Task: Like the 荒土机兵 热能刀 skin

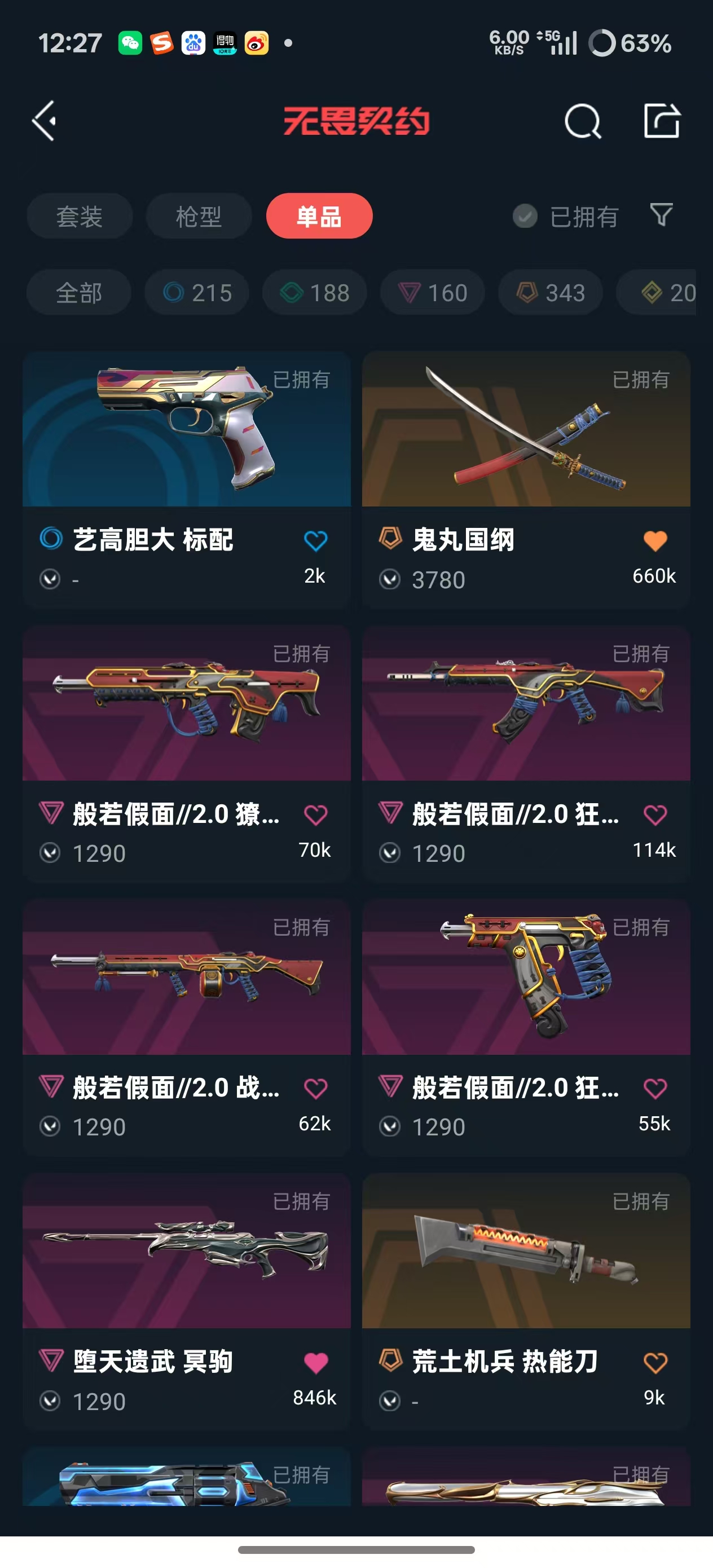Action: pyautogui.click(x=655, y=1362)
